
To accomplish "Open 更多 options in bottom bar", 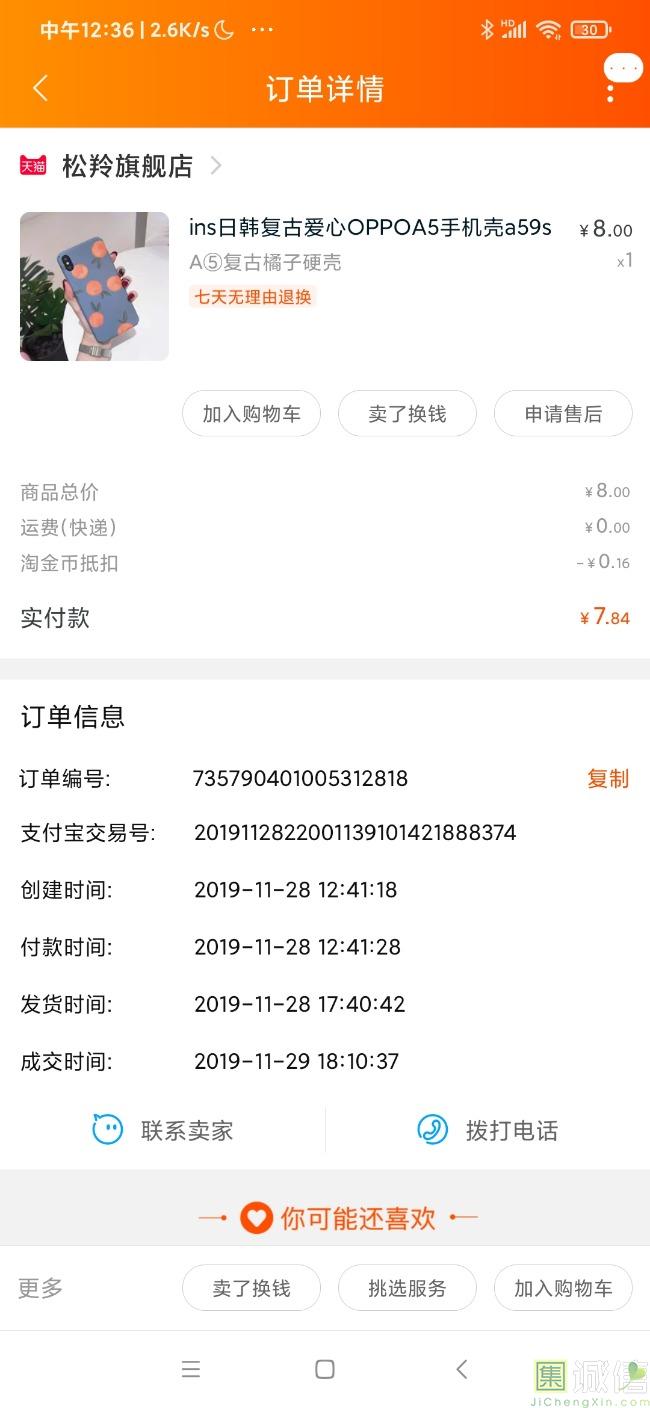I will coord(41,1288).
